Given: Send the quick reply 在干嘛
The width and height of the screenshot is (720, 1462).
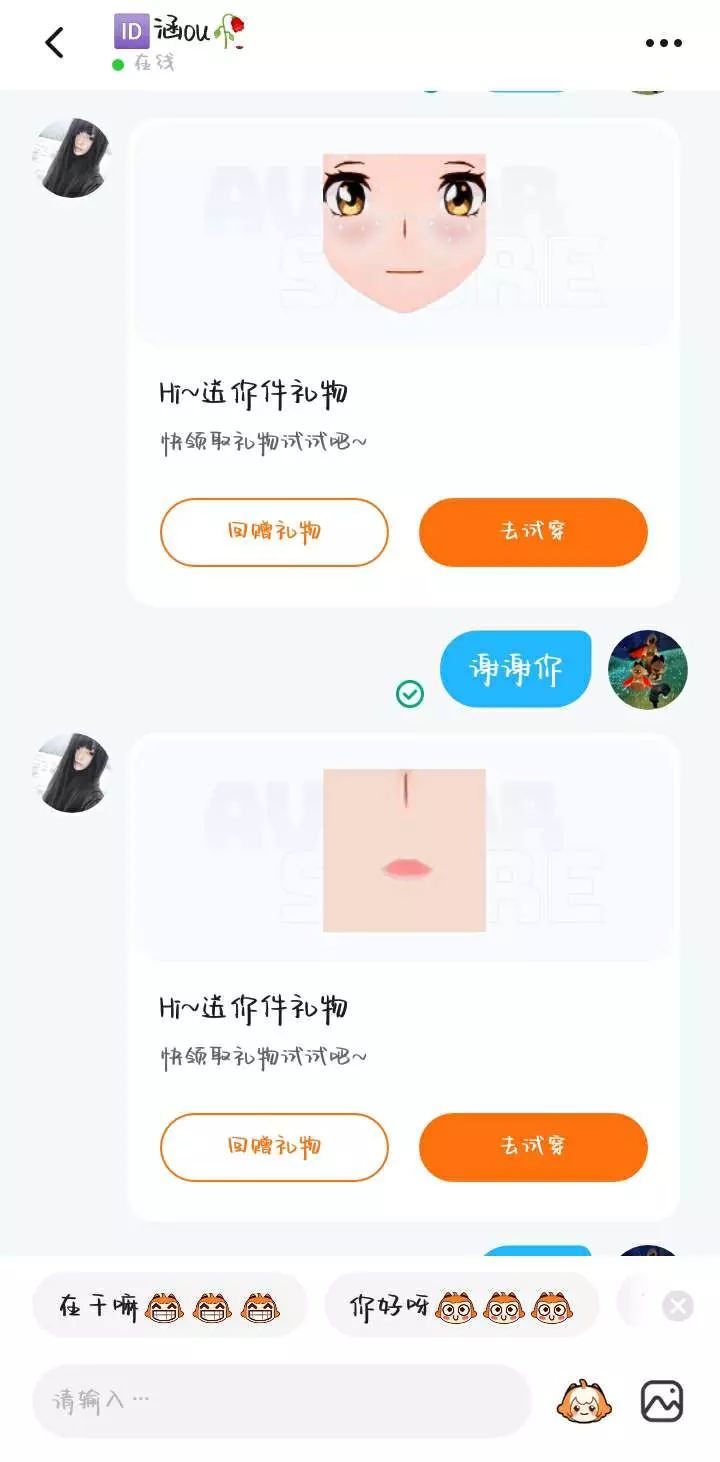Looking at the screenshot, I should (170, 1305).
